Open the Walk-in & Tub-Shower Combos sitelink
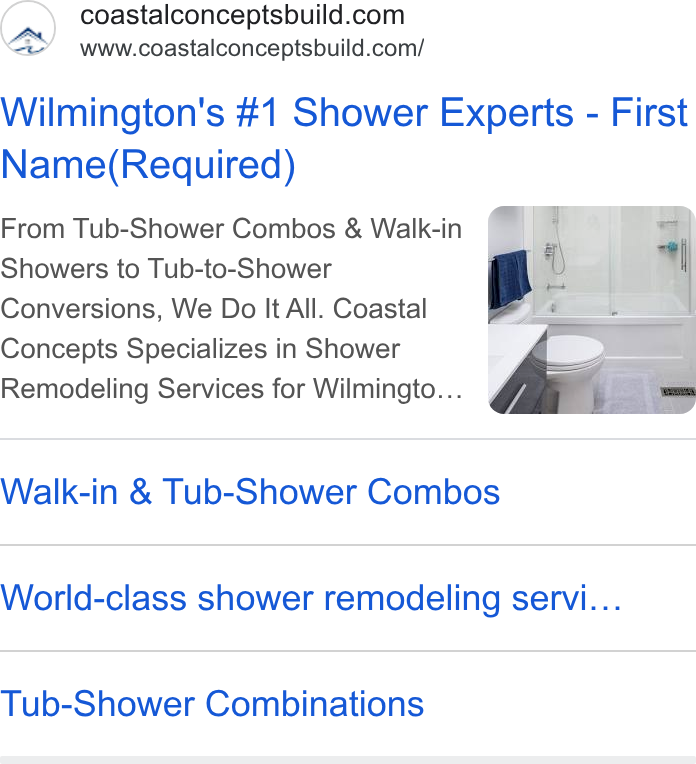Image resolution: width=696 pixels, height=764 pixels. (x=250, y=492)
